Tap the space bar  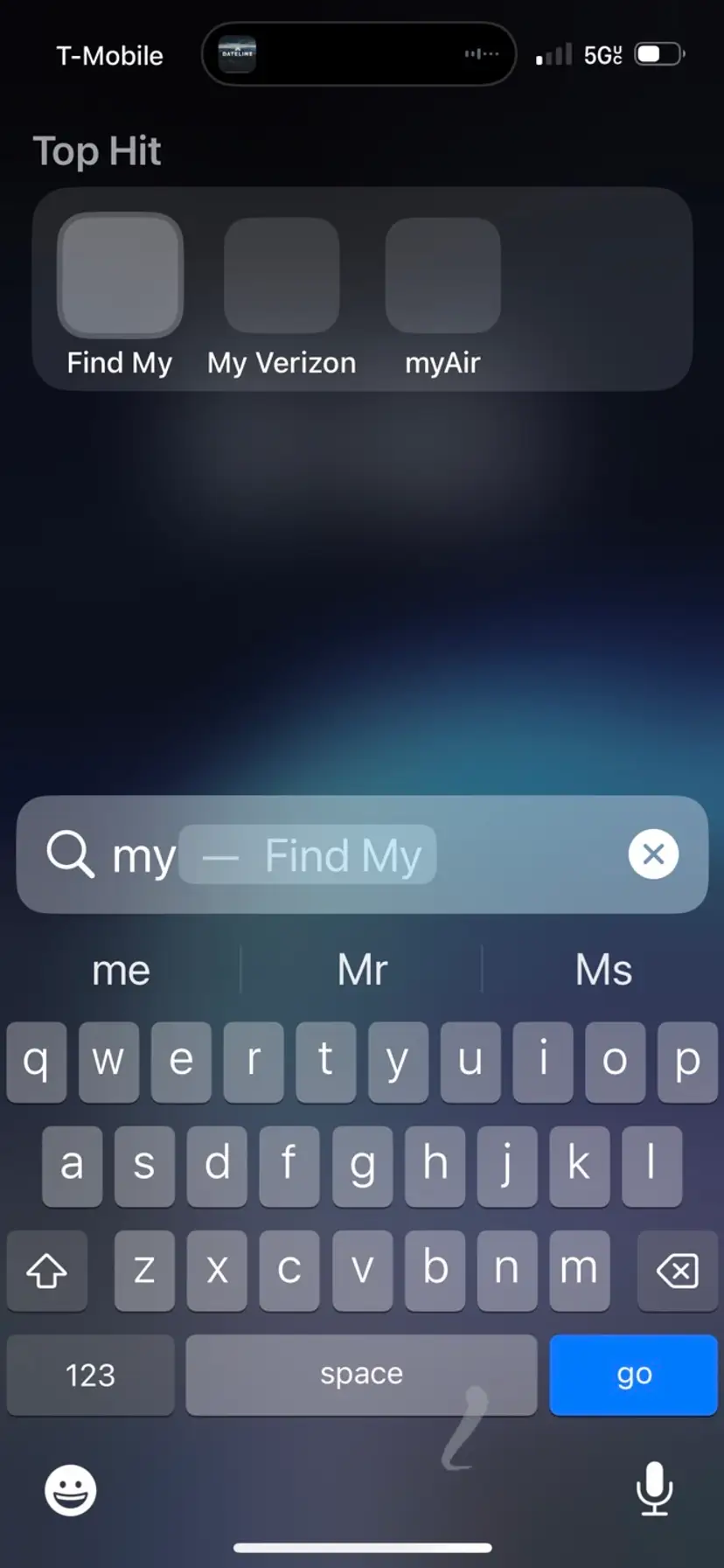click(x=360, y=1374)
